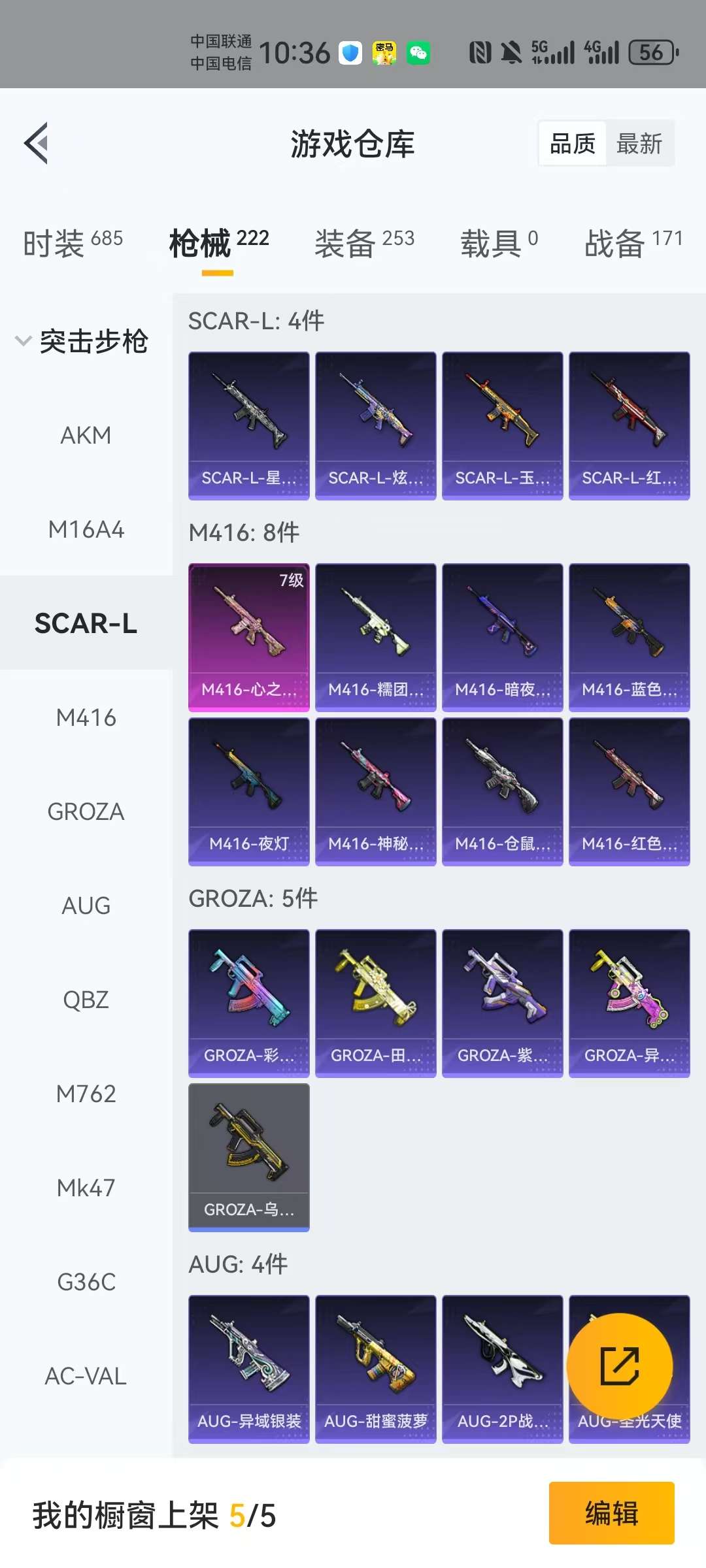The image size is (706, 1568).
Task: Select M762 in the side list
Action: (86, 1094)
